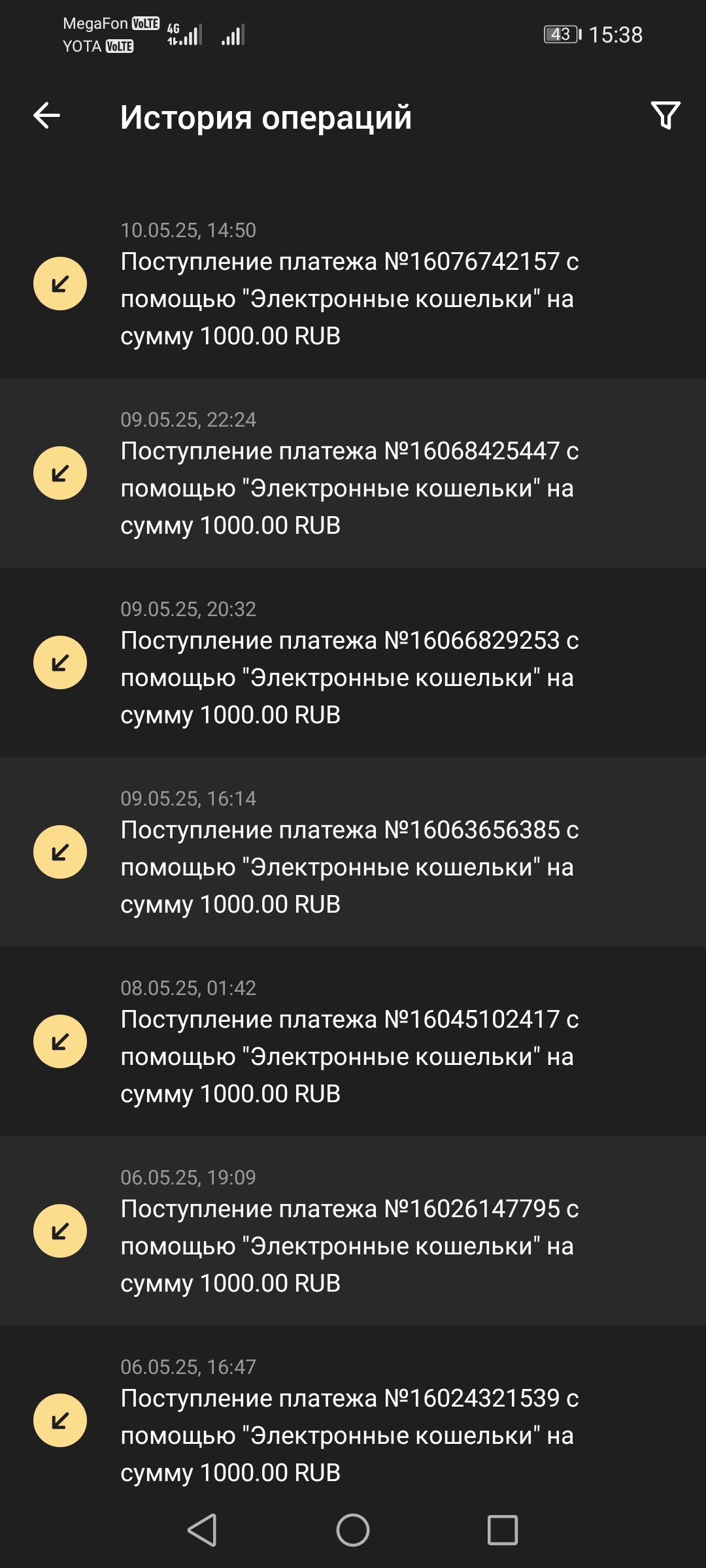Open recent apps via square button
Screen dimensions: 706x1568
pyautogui.click(x=503, y=1530)
